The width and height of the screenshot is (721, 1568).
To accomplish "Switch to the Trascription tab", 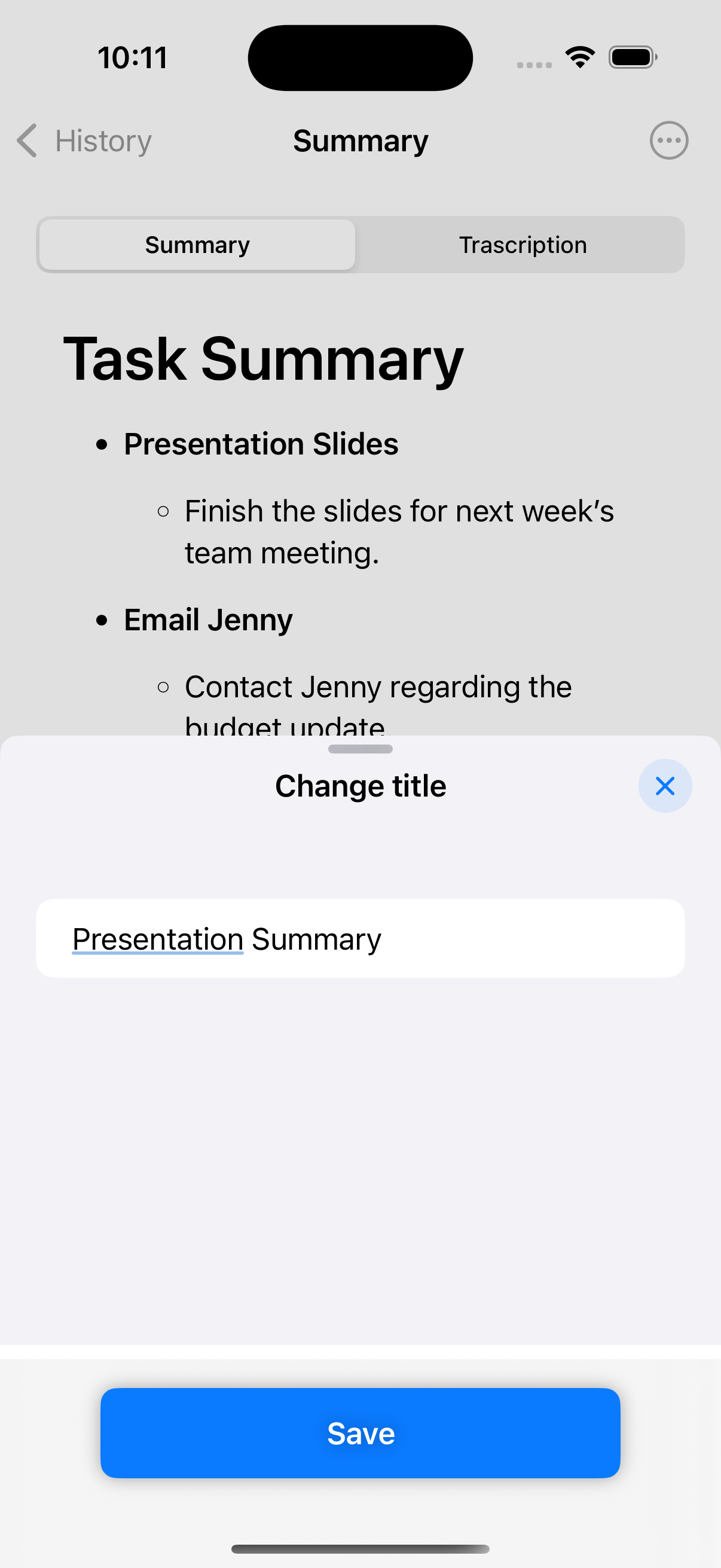I will pyautogui.click(x=522, y=245).
